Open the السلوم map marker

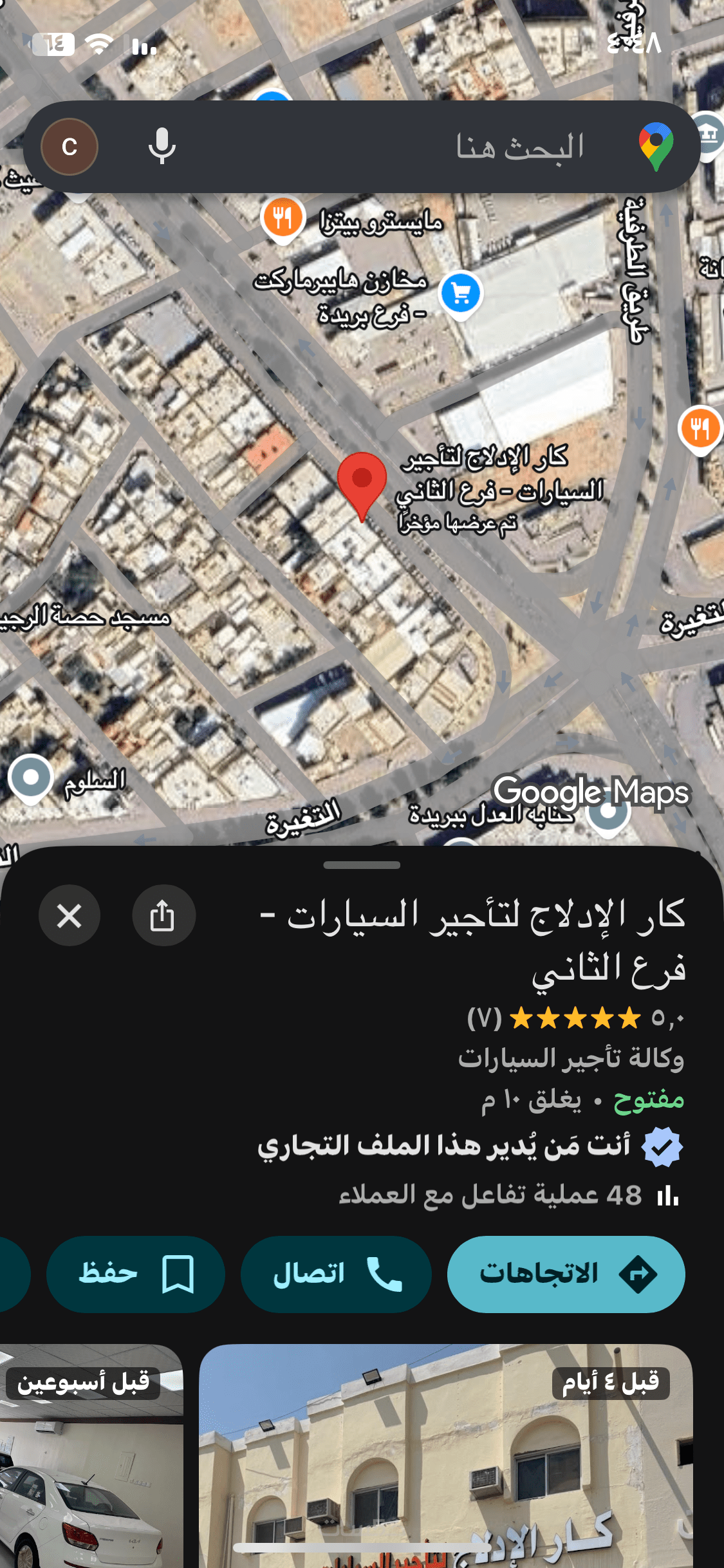click(x=30, y=778)
